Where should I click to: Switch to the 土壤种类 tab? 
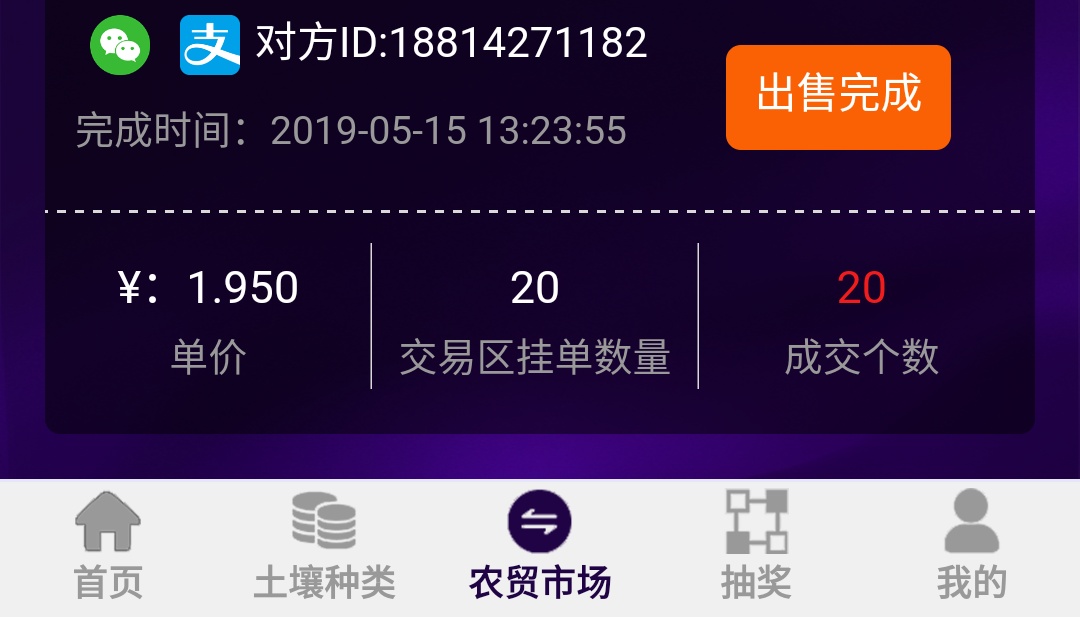click(324, 548)
